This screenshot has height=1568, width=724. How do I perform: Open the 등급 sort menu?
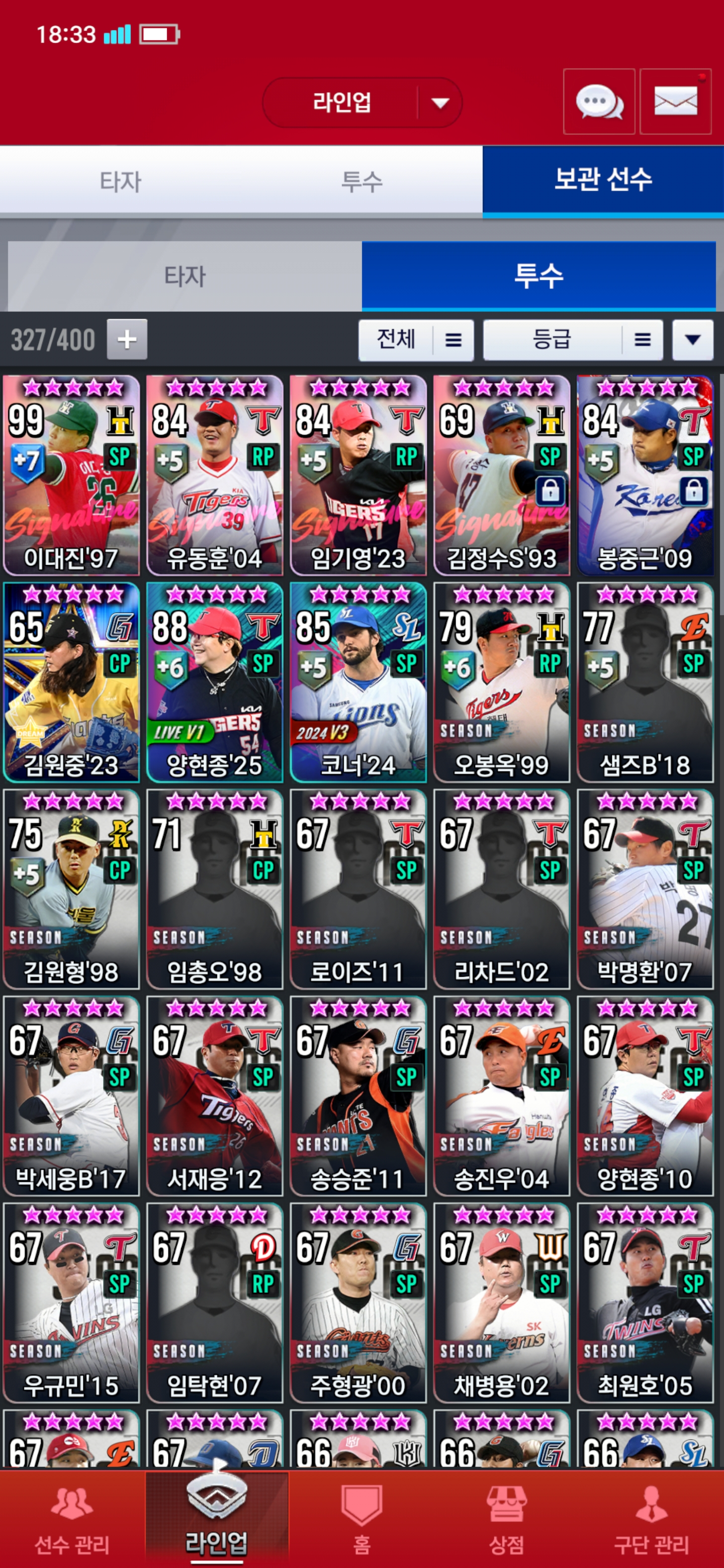pyautogui.click(x=572, y=340)
